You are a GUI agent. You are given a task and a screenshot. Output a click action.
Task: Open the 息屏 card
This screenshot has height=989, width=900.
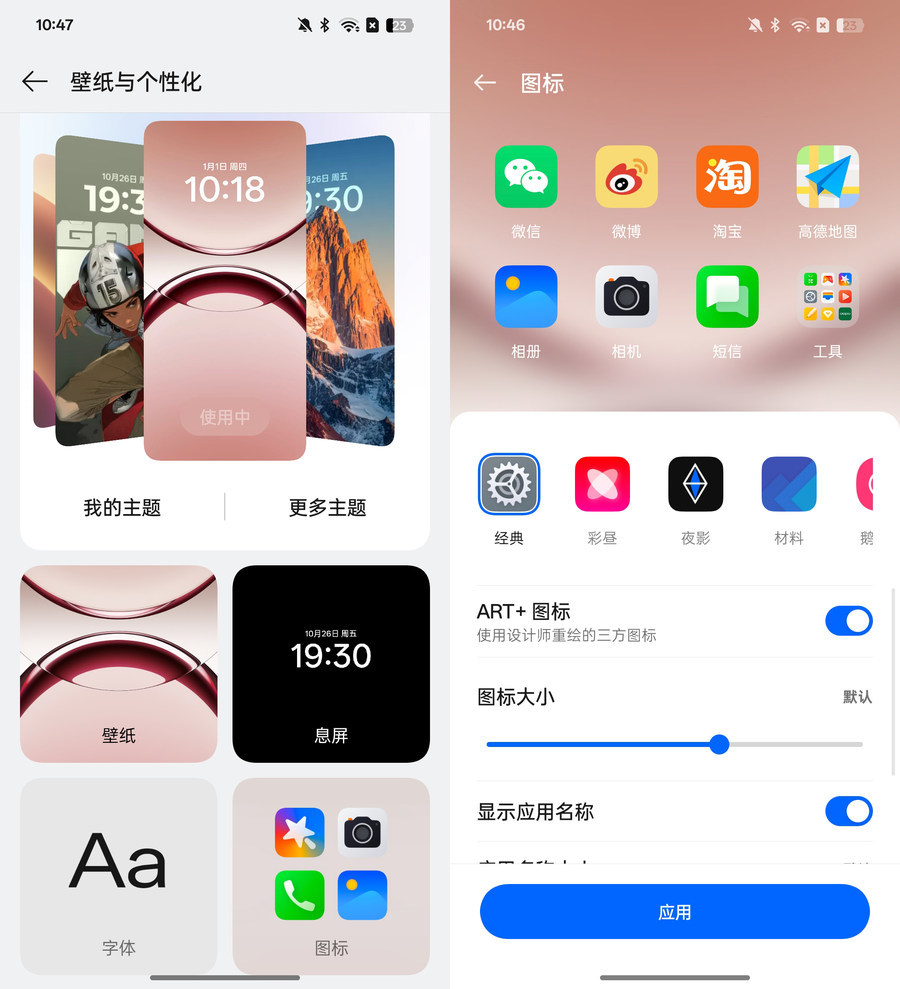(331, 664)
